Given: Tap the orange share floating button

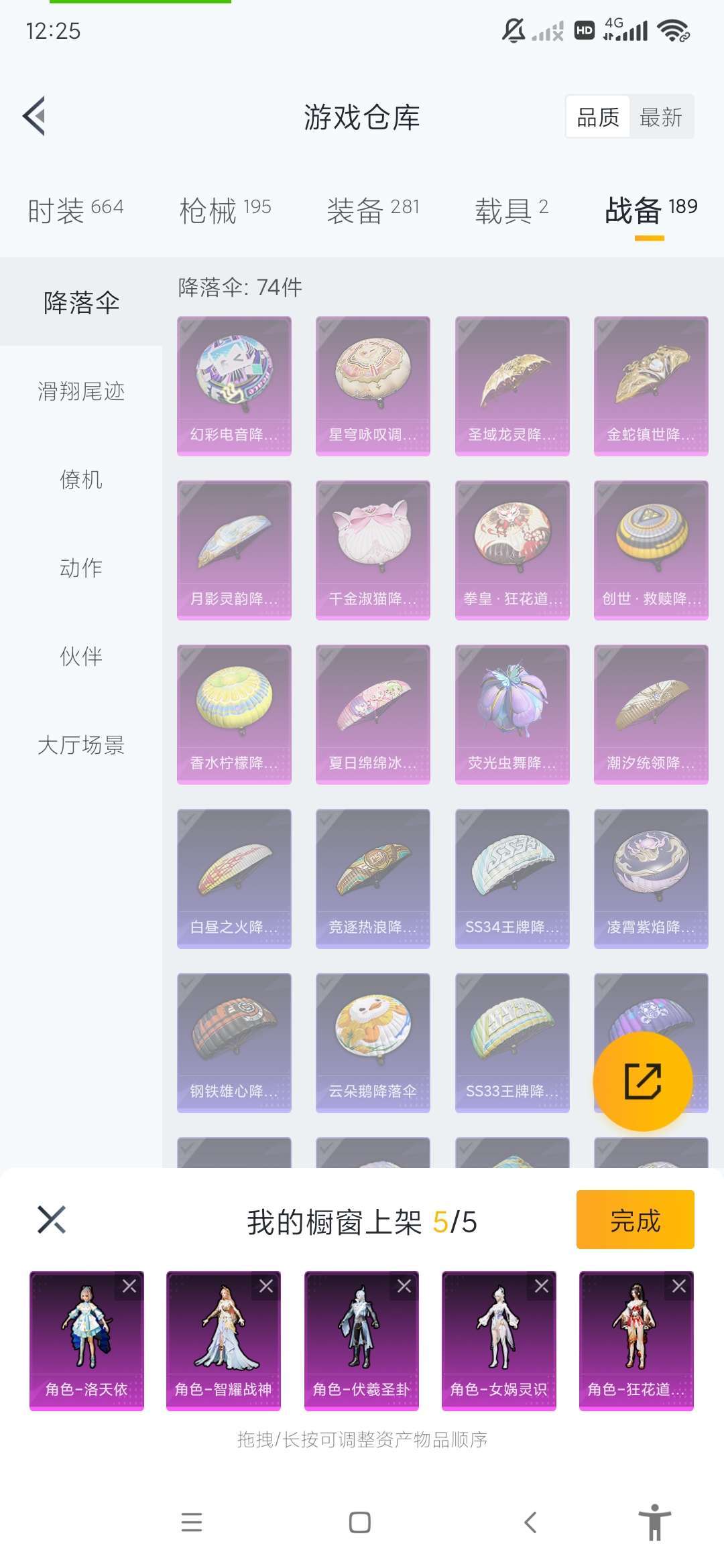Looking at the screenshot, I should coord(642,1081).
